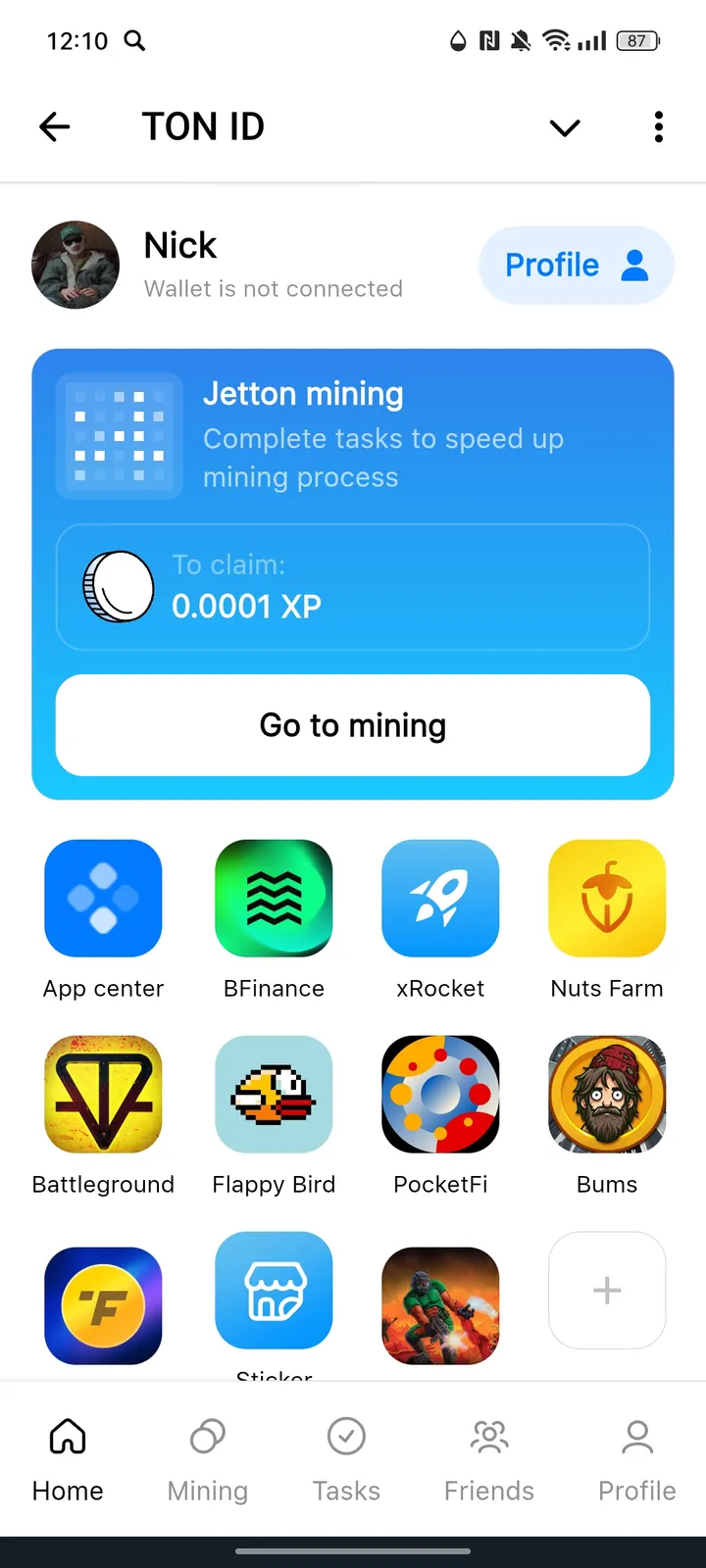706x1568 pixels.
Task: Add a new app with plus tile
Action: click(607, 1291)
